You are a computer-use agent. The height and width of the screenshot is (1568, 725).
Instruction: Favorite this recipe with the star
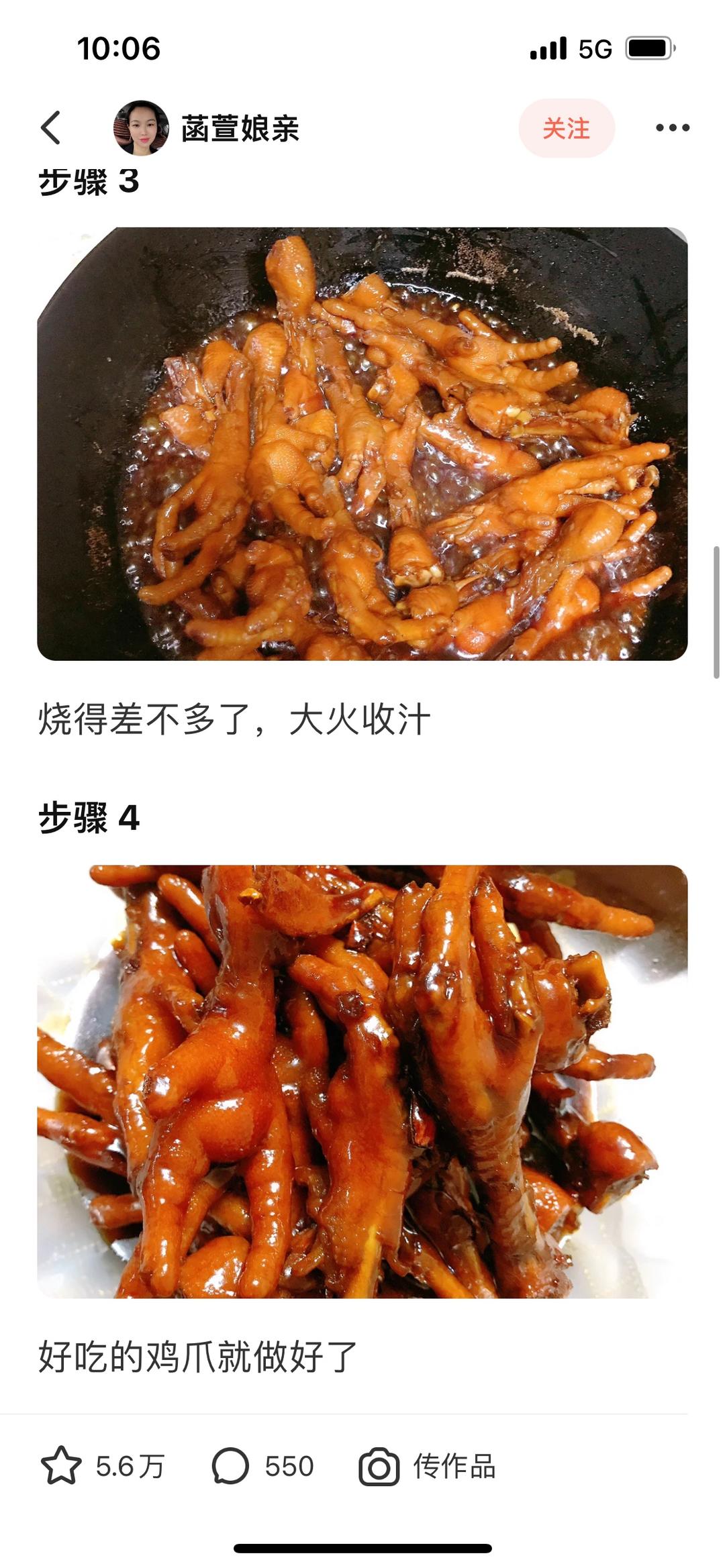tap(61, 1466)
